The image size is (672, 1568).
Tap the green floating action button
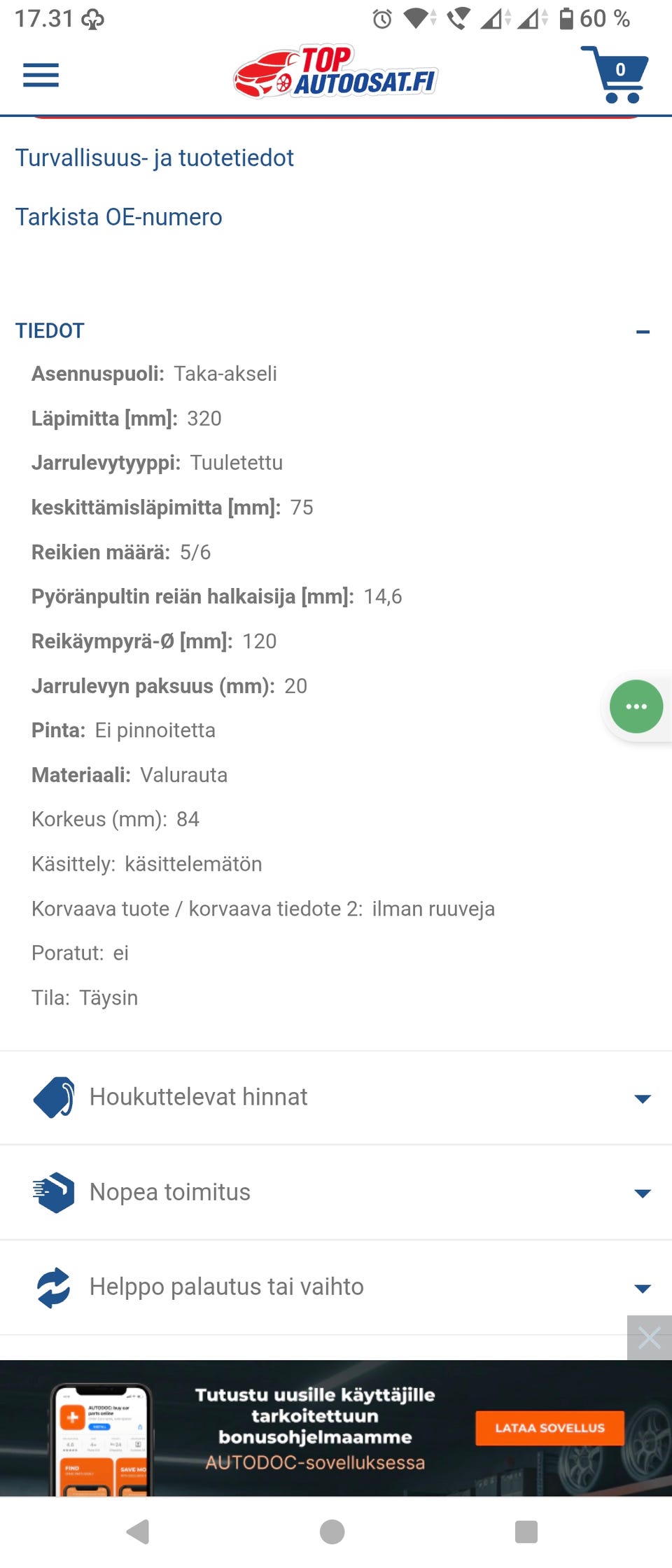[x=636, y=706]
